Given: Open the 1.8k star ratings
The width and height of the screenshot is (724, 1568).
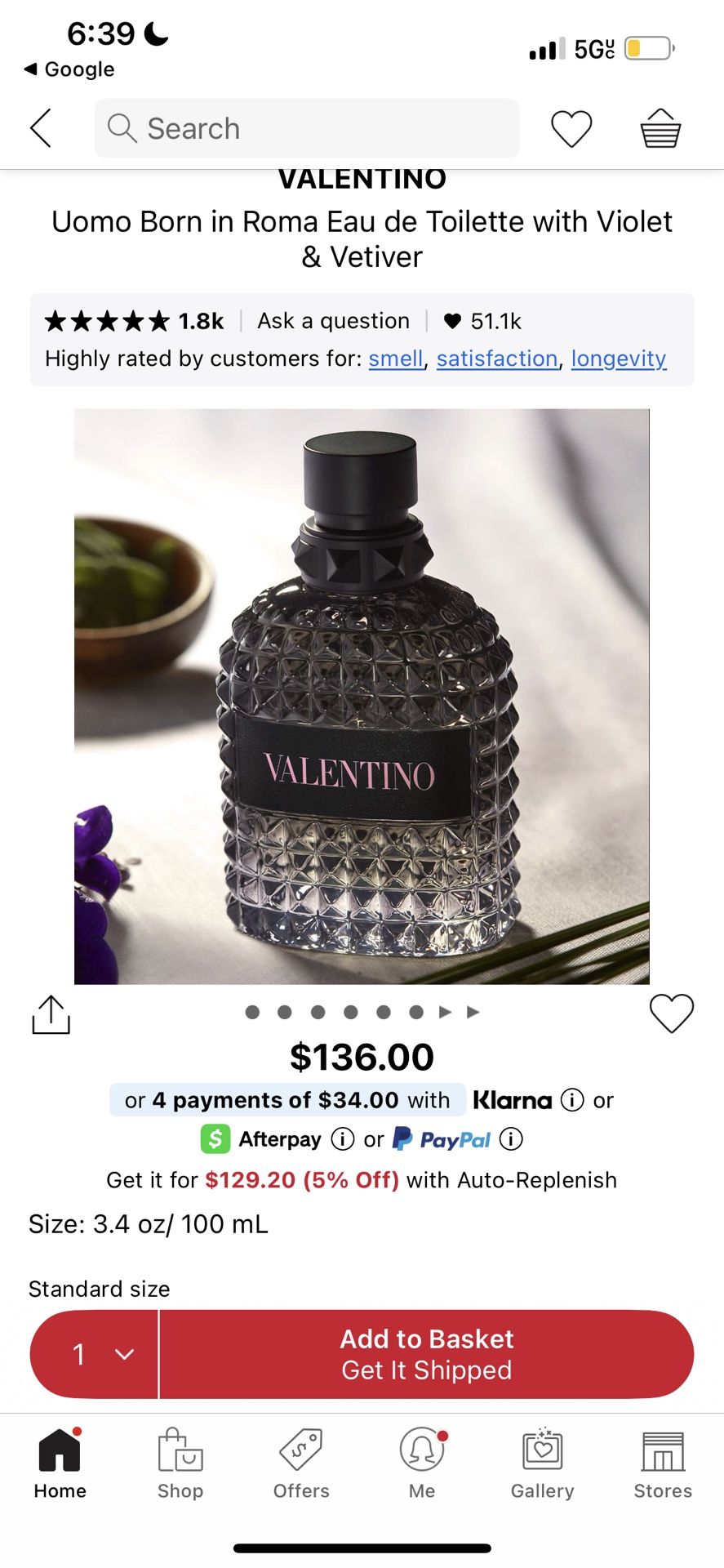Looking at the screenshot, I should (x=135, y=321).
